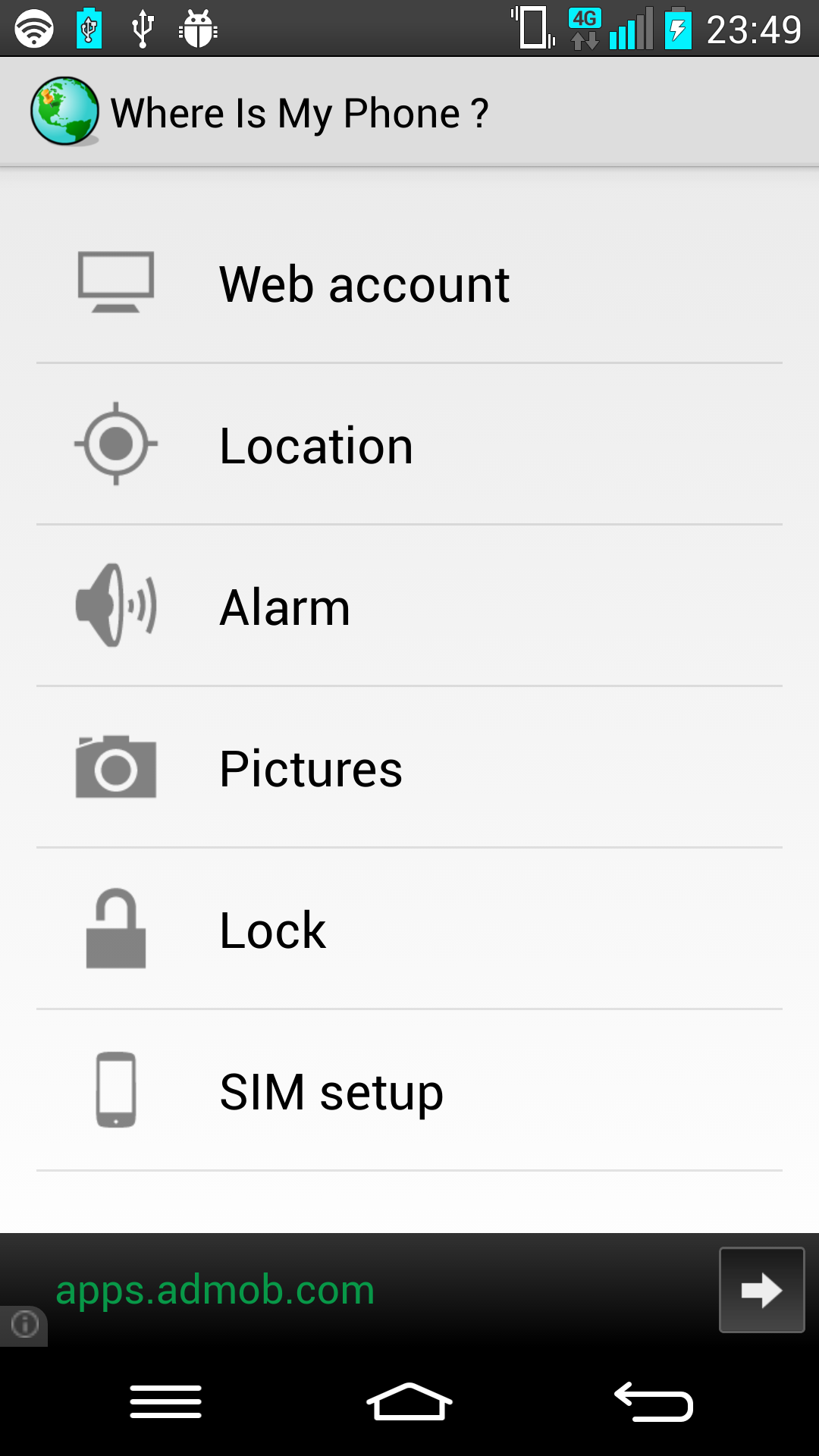This screenshot has height=1456, width=819.
Task: Click the Location crosshair icon
Action: [x=115, y=445]
